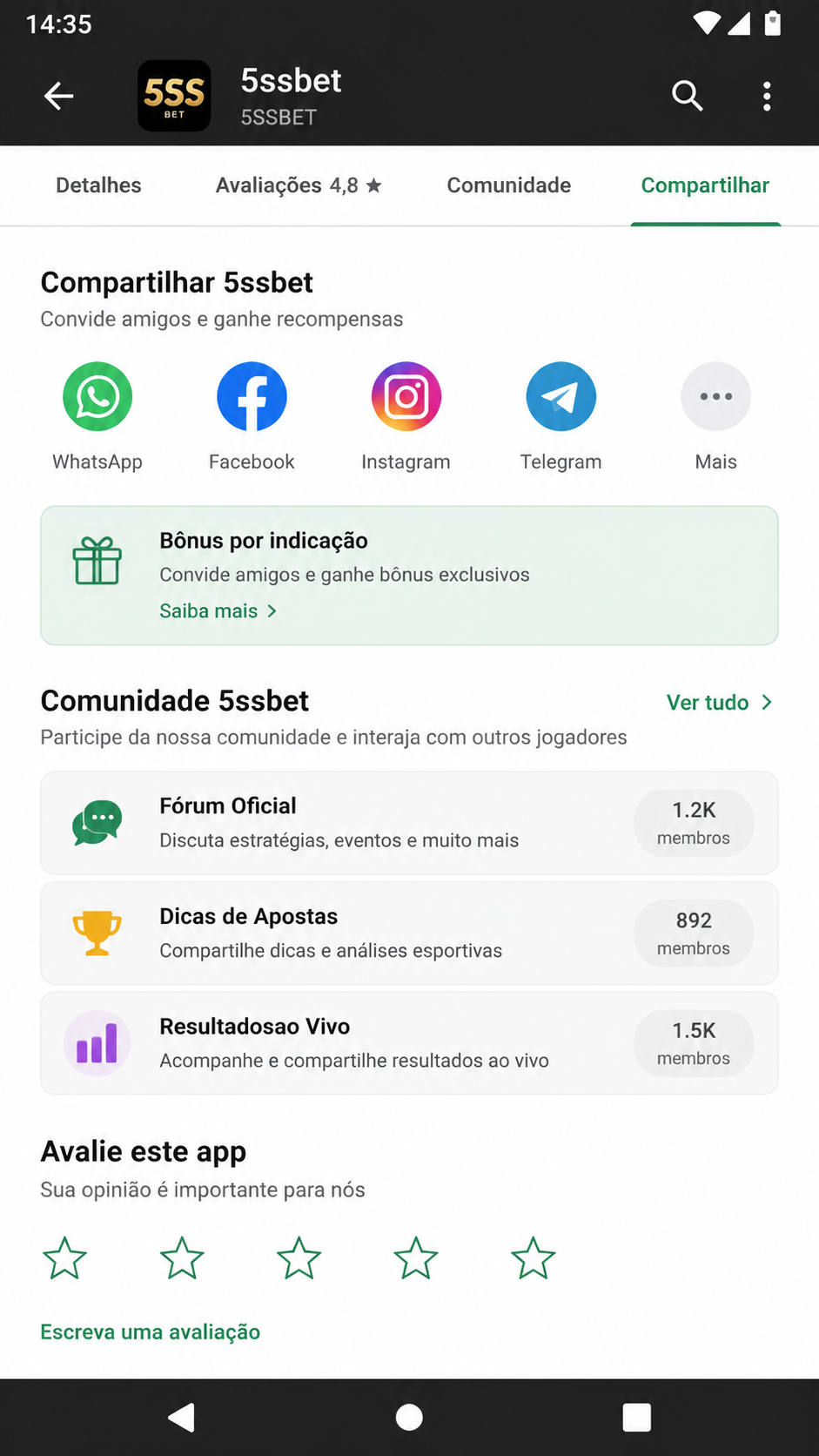Give the app a one-star rating
The width and height of the screenshot is (819, 1456).
pos(65,1258)
